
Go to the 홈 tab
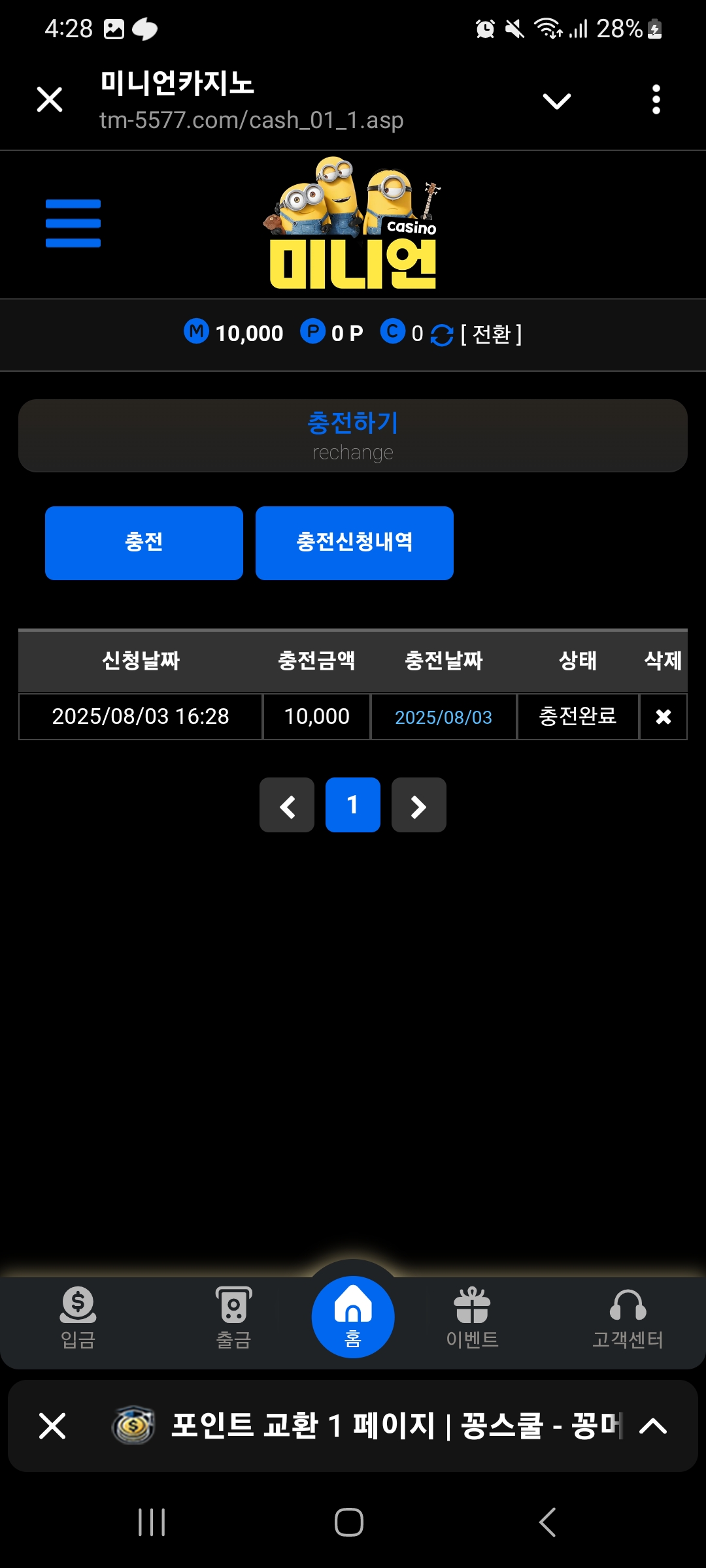point(353,1317)
